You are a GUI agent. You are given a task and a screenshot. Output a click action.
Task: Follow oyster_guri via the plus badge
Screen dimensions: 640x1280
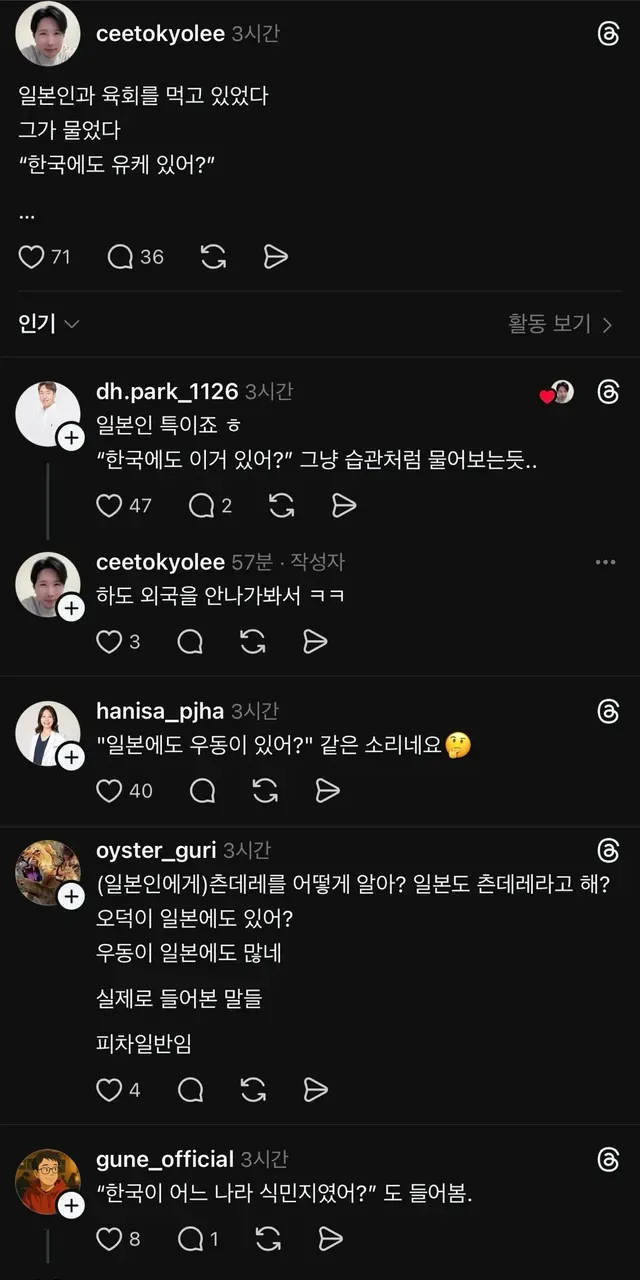pos(70,897)
